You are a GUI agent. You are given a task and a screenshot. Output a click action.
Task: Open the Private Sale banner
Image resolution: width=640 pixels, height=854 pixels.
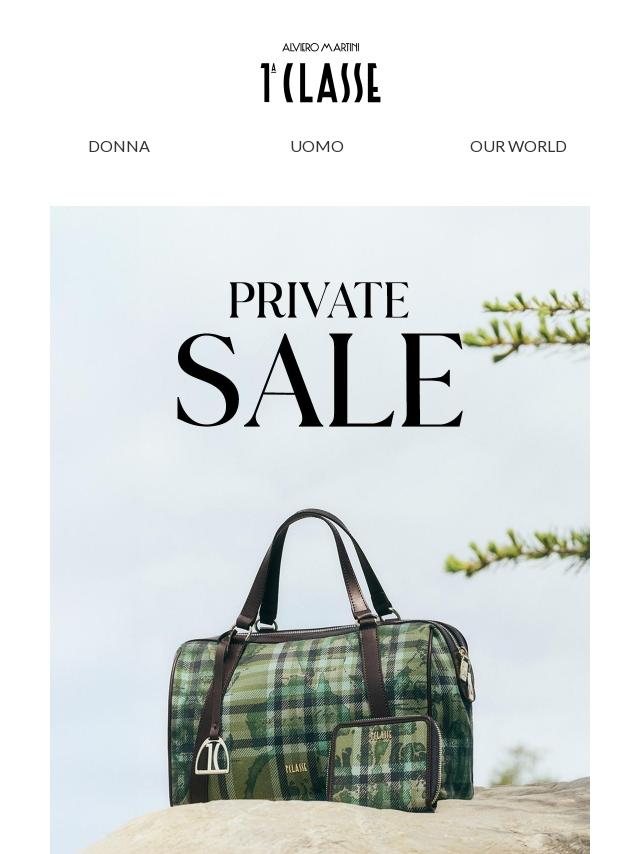320,530
